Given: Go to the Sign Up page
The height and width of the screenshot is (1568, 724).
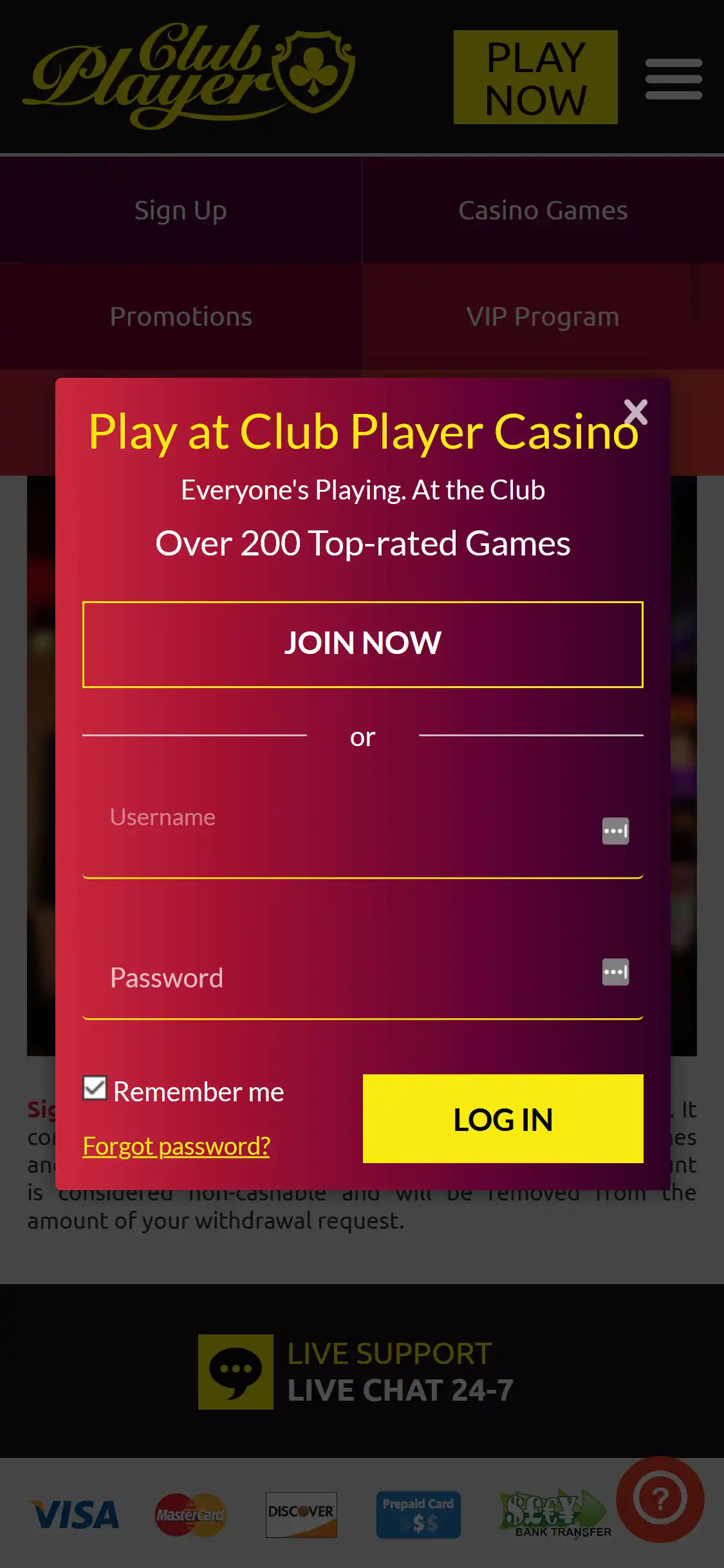Looking at the screenshot, I should (181, 210).
